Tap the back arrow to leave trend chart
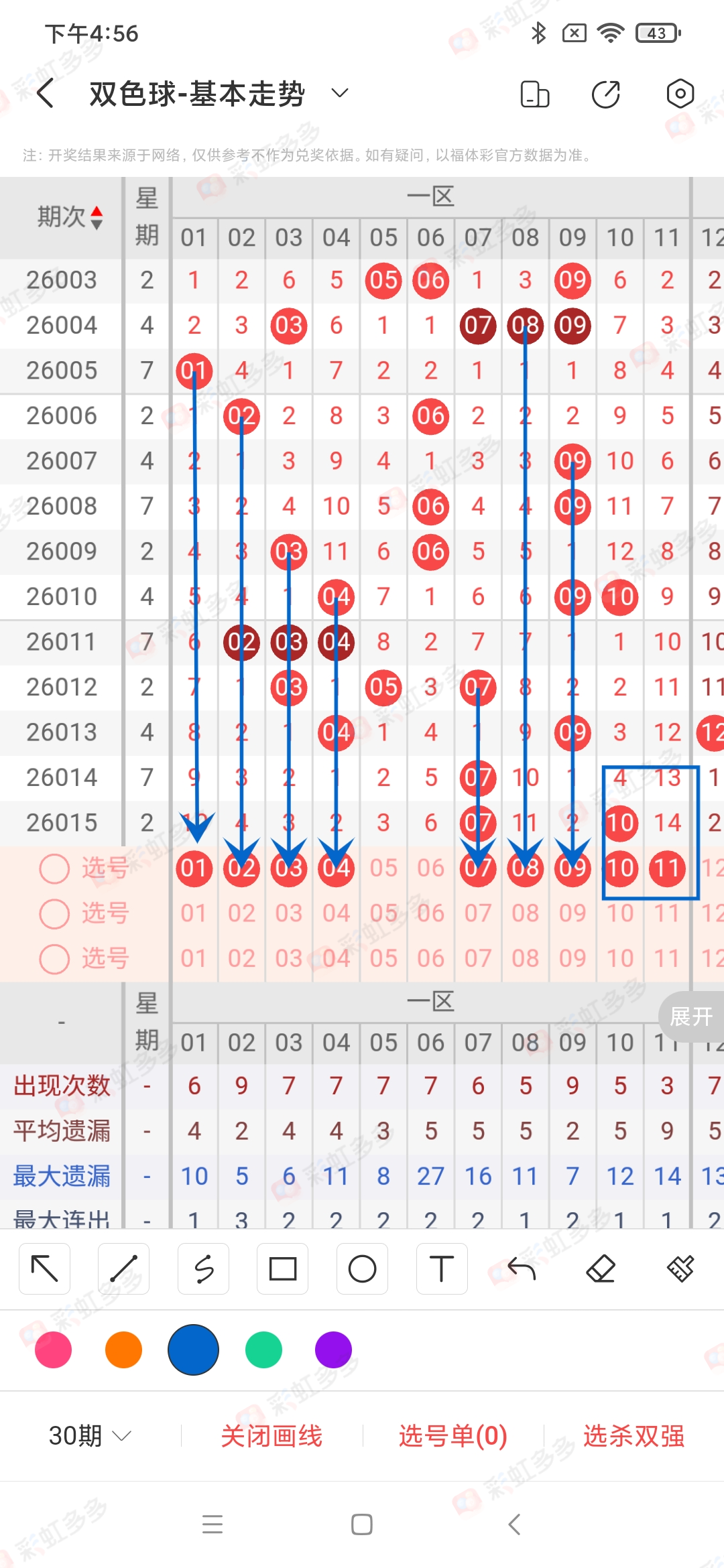724x1568 pixels. [x=44, y=93]
